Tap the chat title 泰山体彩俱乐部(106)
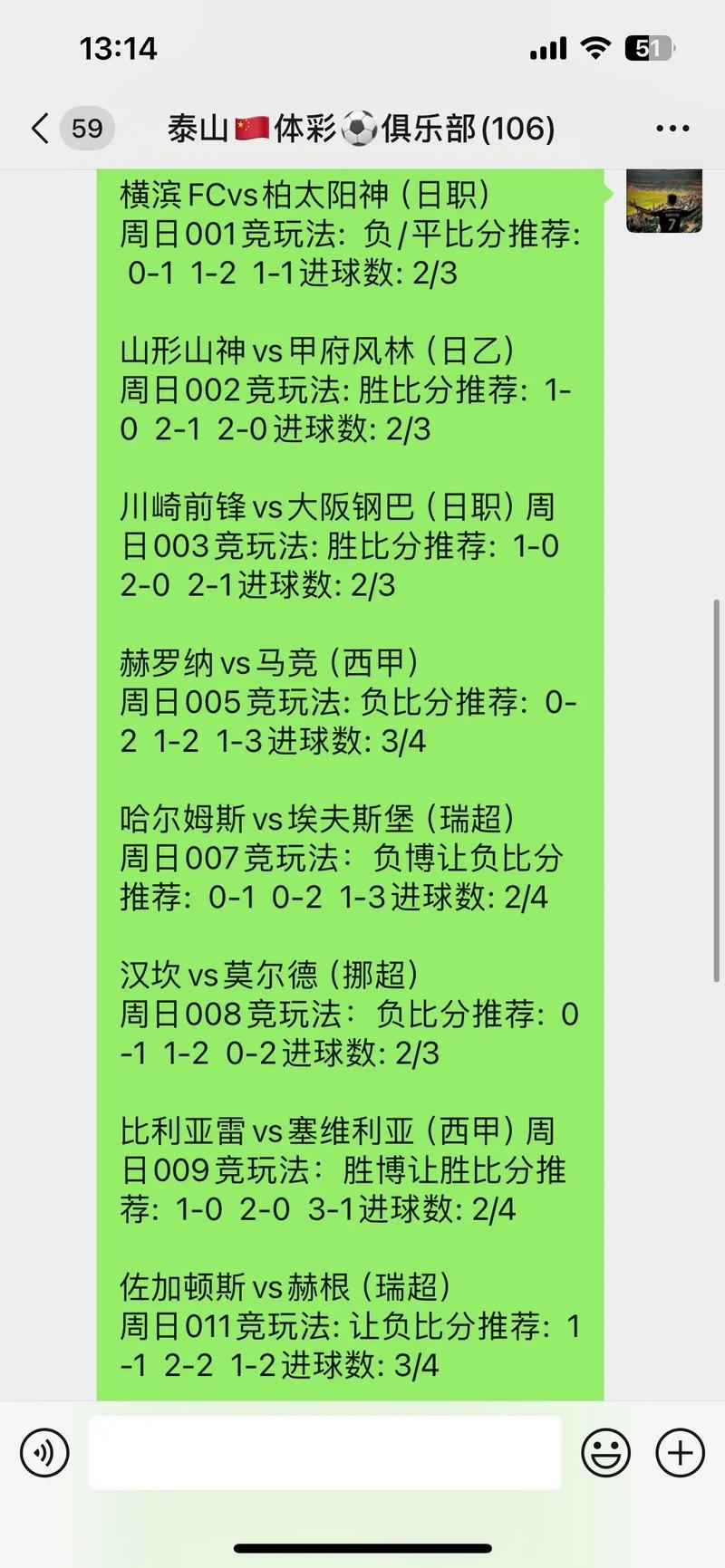The height and width of the screenshot is (1568, 725). 362,128
